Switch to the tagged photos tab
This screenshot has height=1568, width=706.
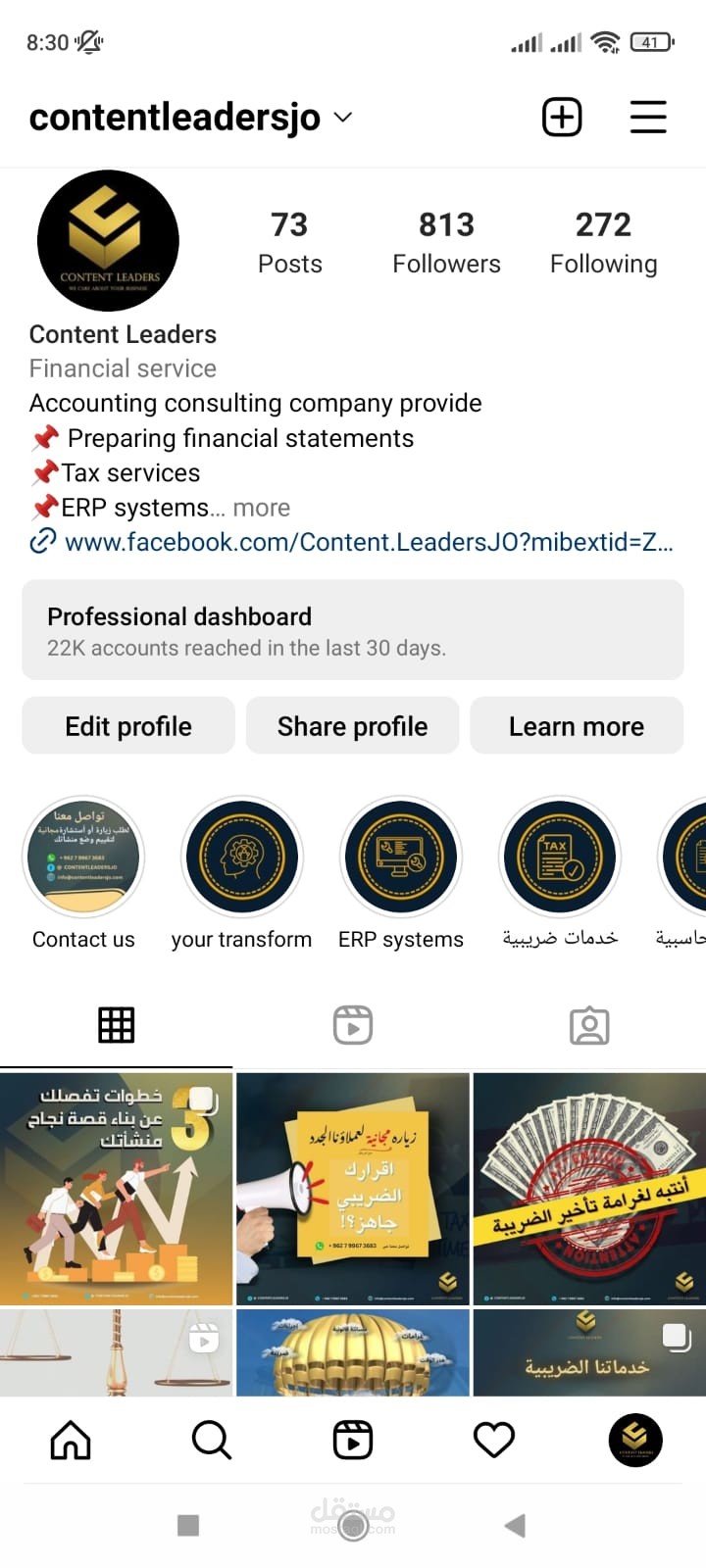tap(589, 1025)
